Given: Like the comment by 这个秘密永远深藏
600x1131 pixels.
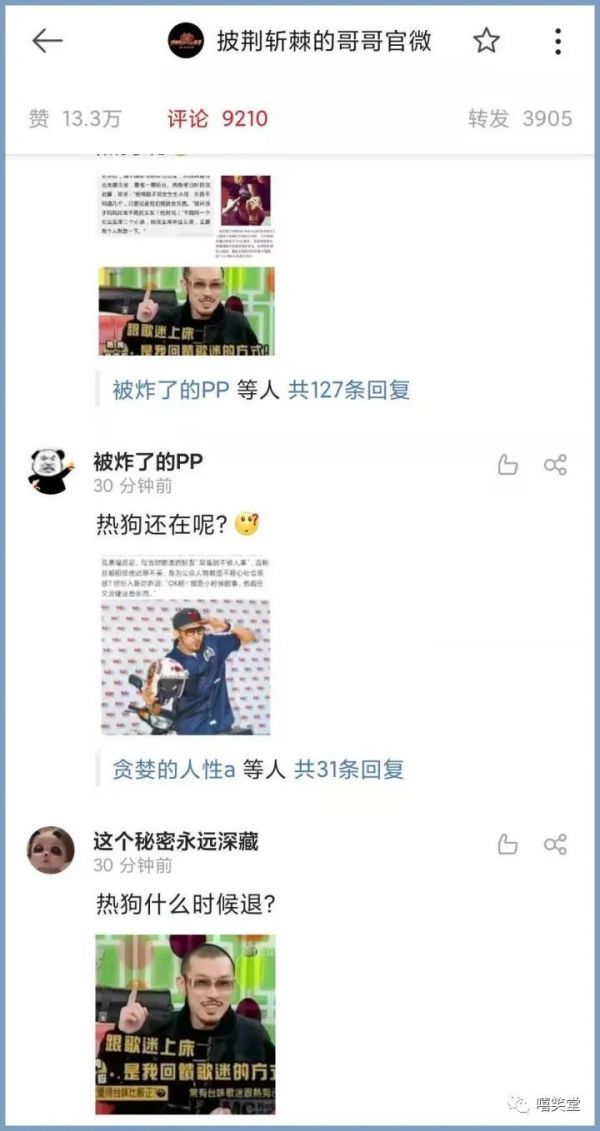Looking at the screenshot, I should point(508,844).
